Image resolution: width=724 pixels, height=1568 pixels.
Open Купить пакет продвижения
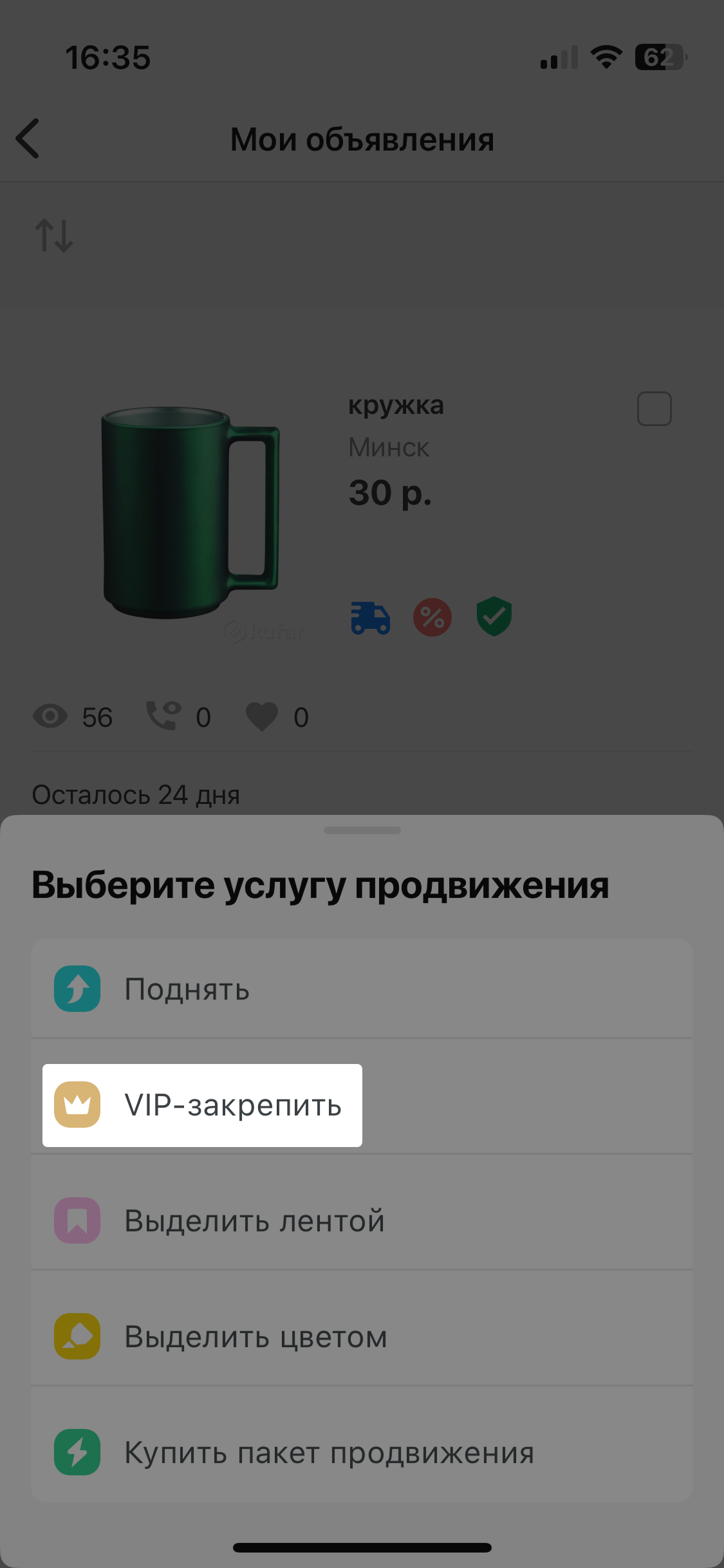click(328, 1453)
